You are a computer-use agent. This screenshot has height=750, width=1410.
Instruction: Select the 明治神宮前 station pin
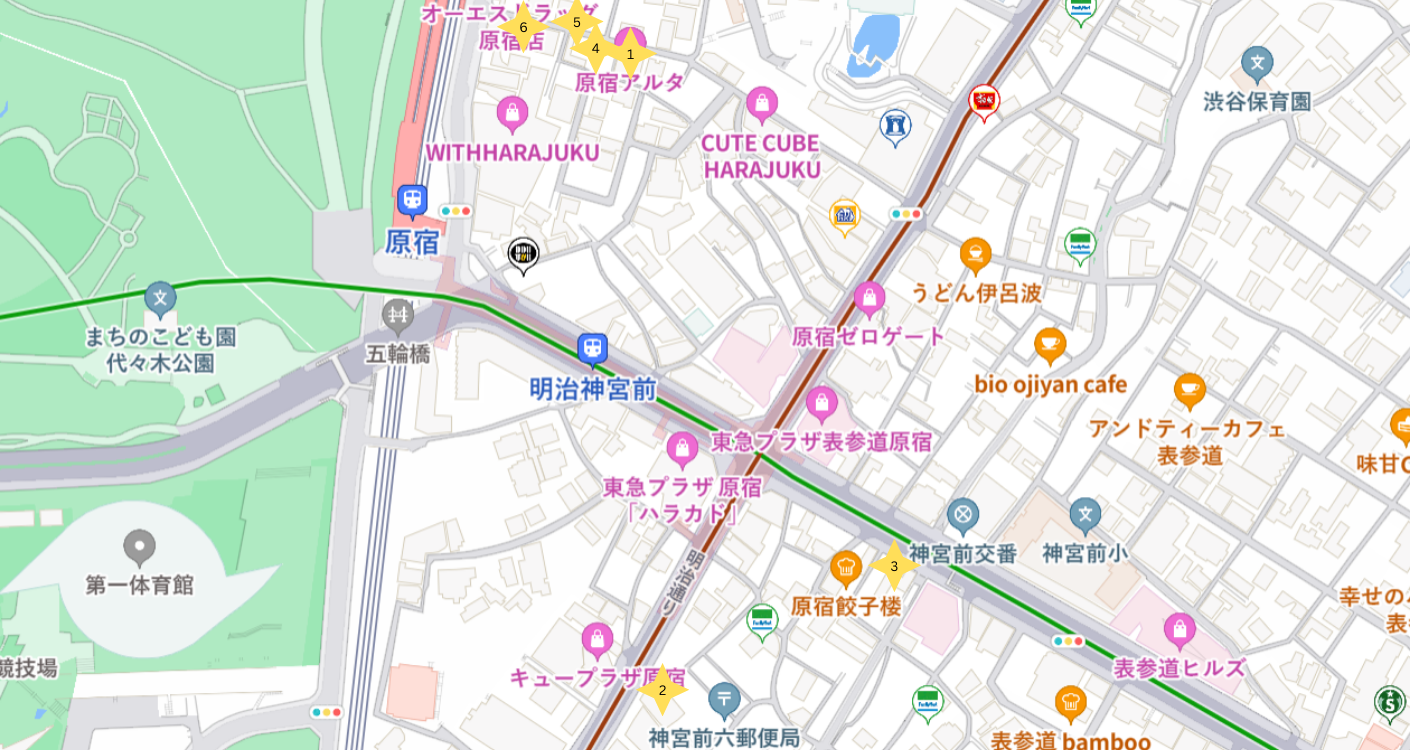(592, 349)
